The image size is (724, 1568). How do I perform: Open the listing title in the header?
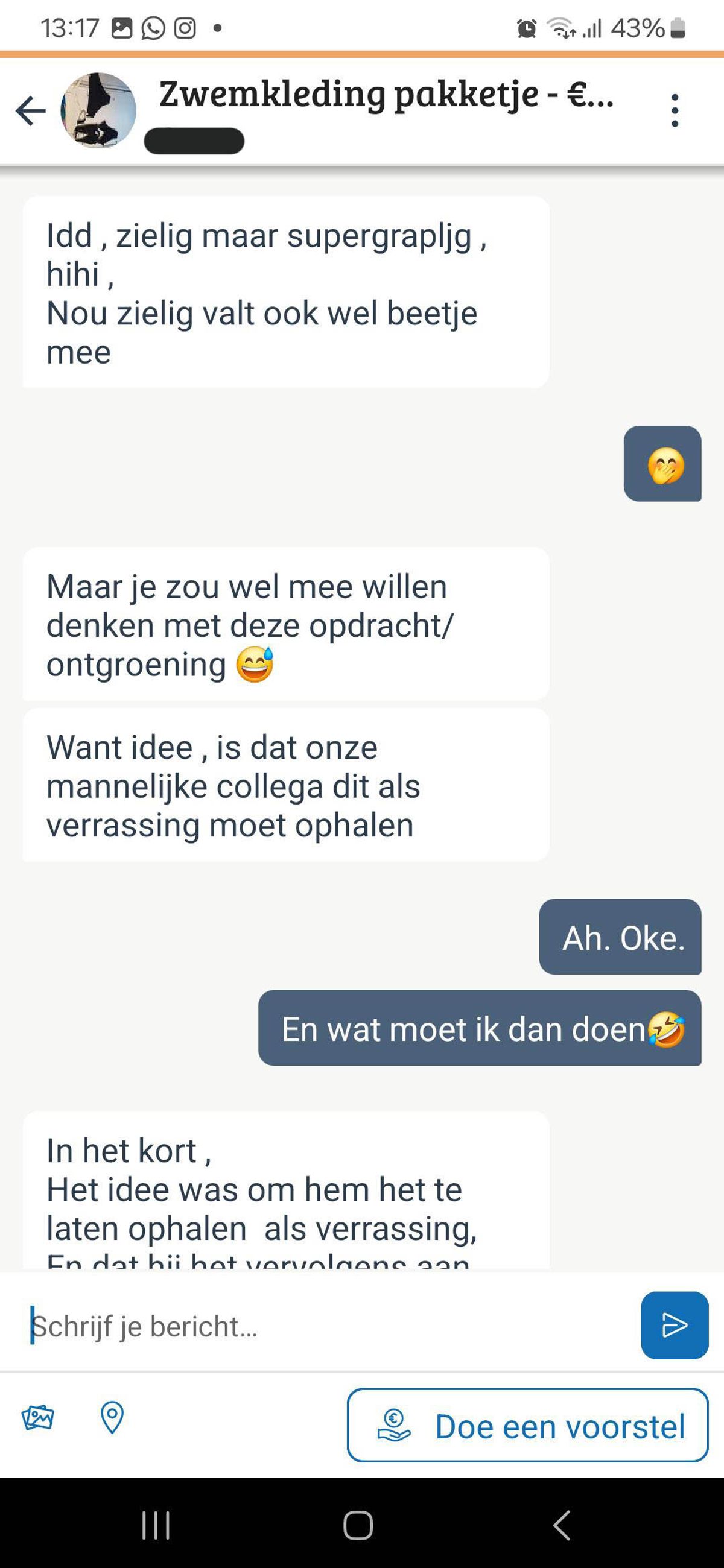[x=386, y=95]
